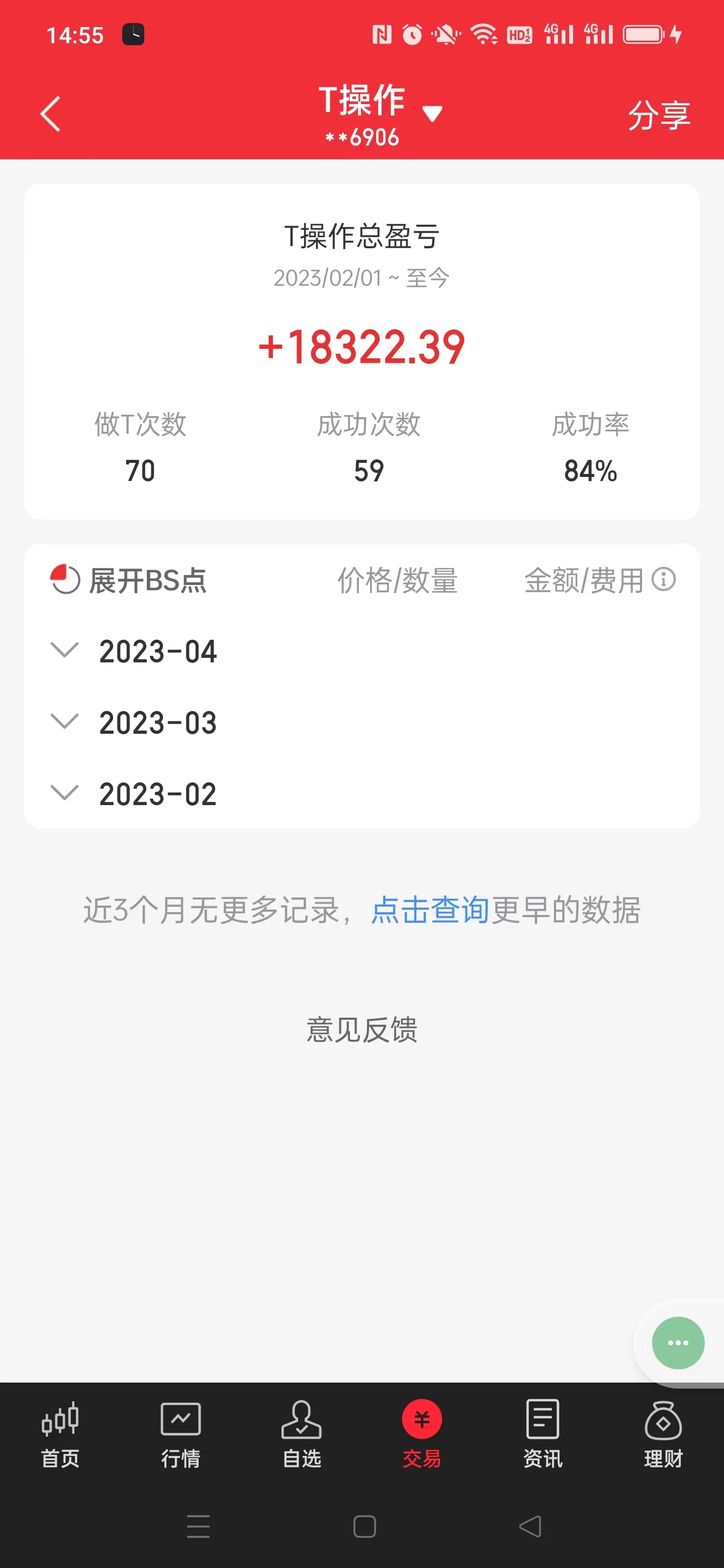Open the 金额/费用 info icon
This screenshot has width=724, height=1568.
click(663, 579)
